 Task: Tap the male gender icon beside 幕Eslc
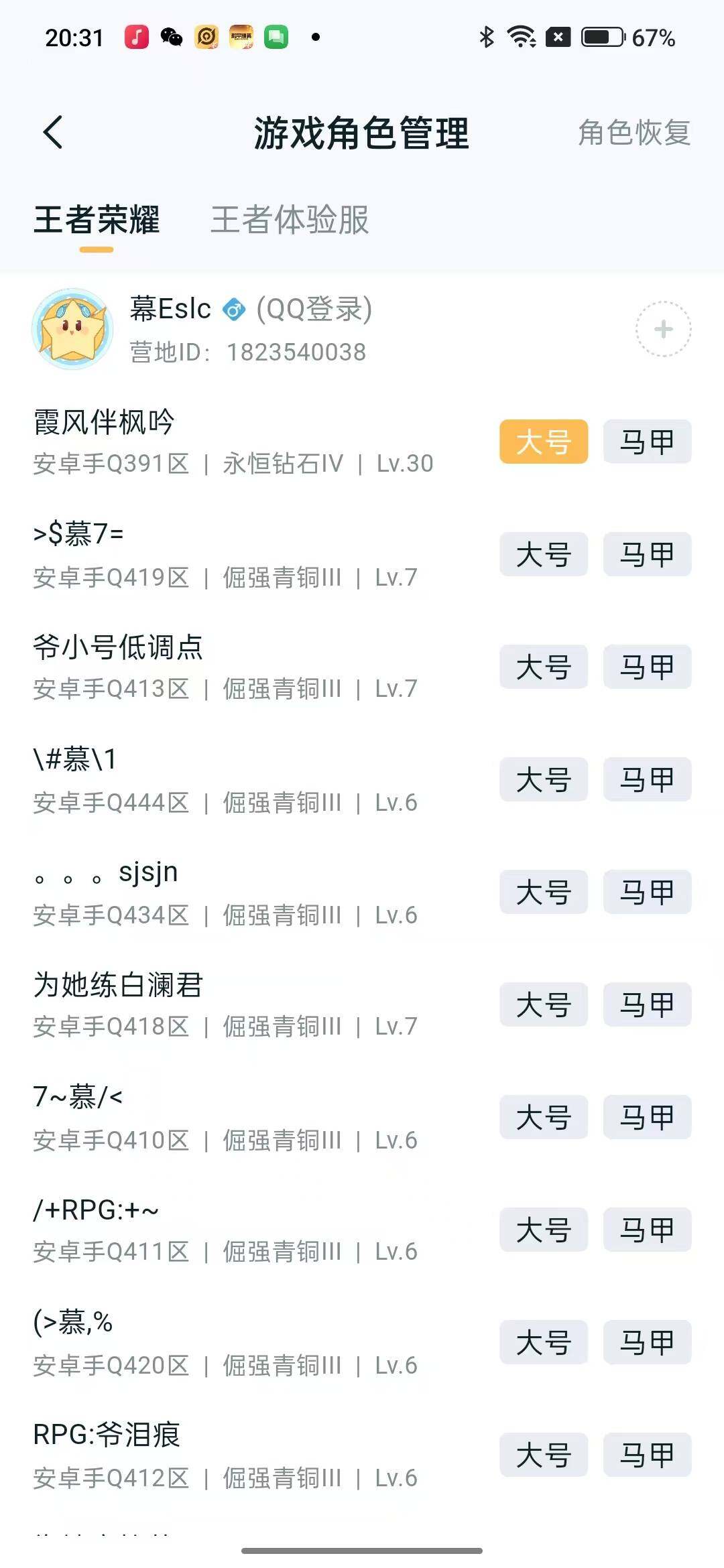234,310
